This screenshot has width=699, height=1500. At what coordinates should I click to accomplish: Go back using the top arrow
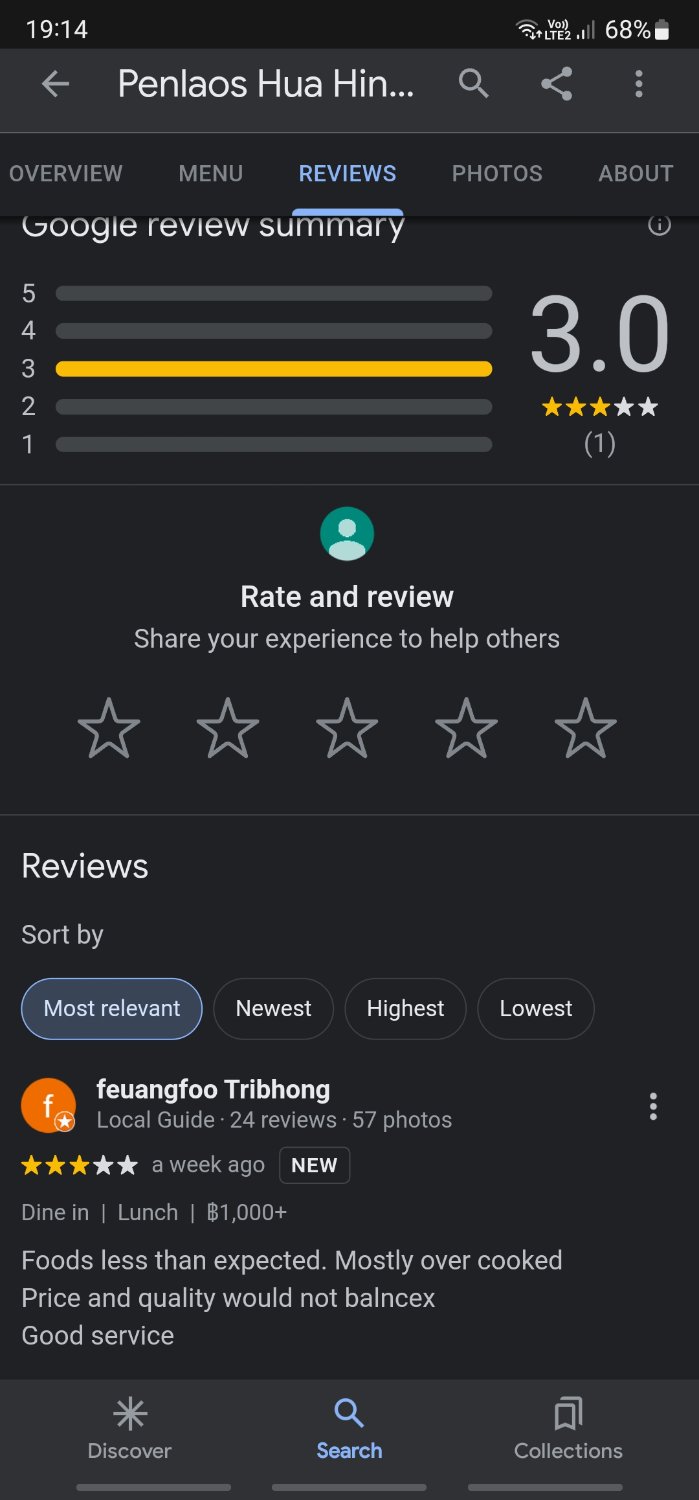(x=55, y=85)
